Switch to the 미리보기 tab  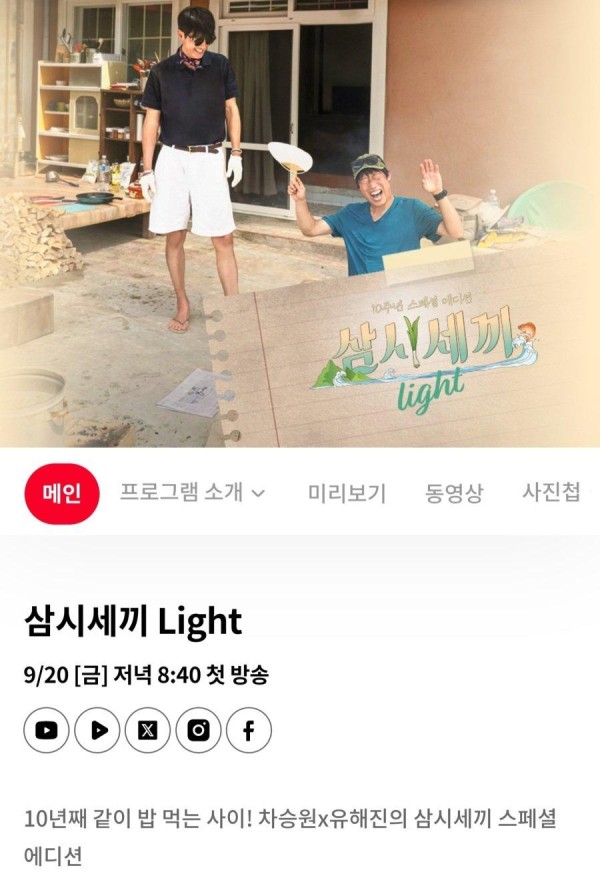[x=346, y=493]
